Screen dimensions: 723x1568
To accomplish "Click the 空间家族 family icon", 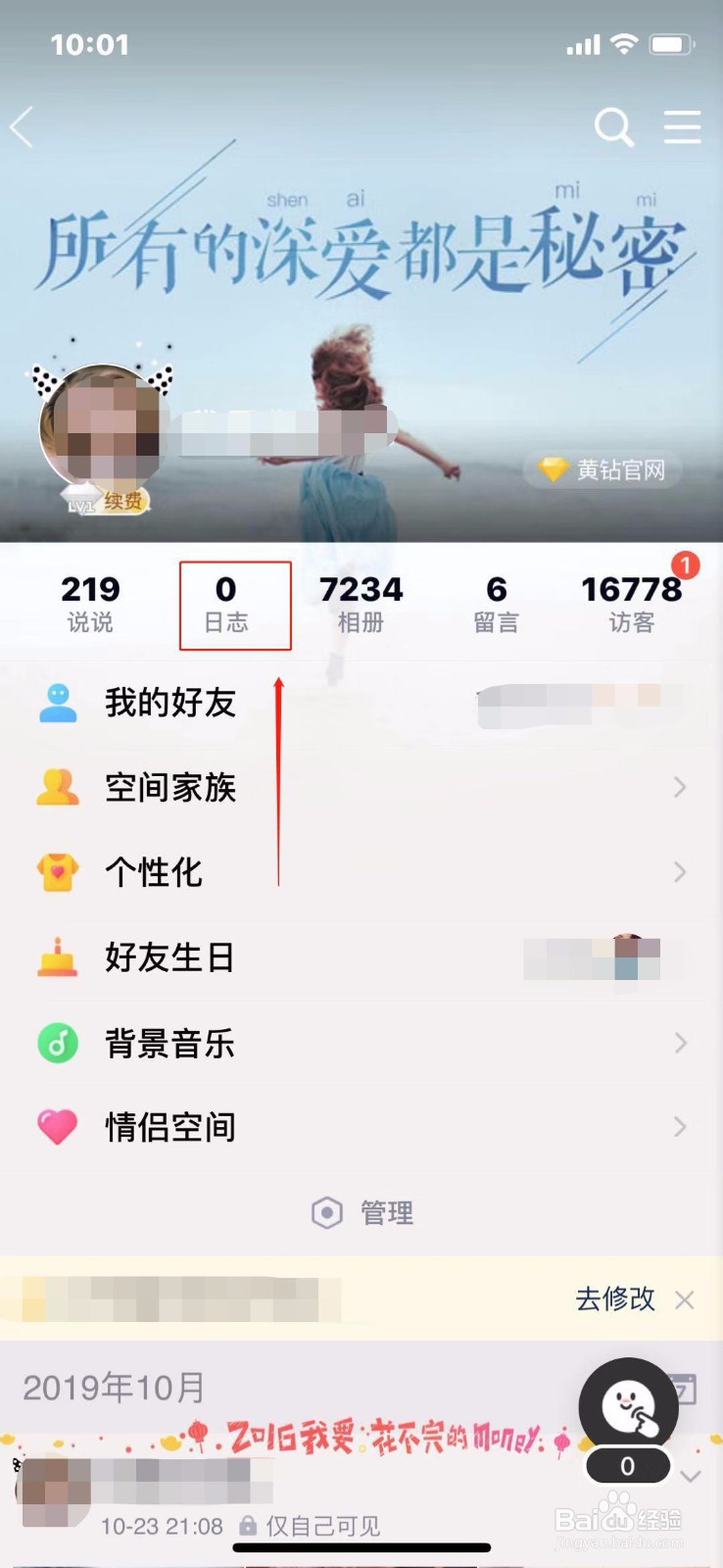I will point(59,787).
